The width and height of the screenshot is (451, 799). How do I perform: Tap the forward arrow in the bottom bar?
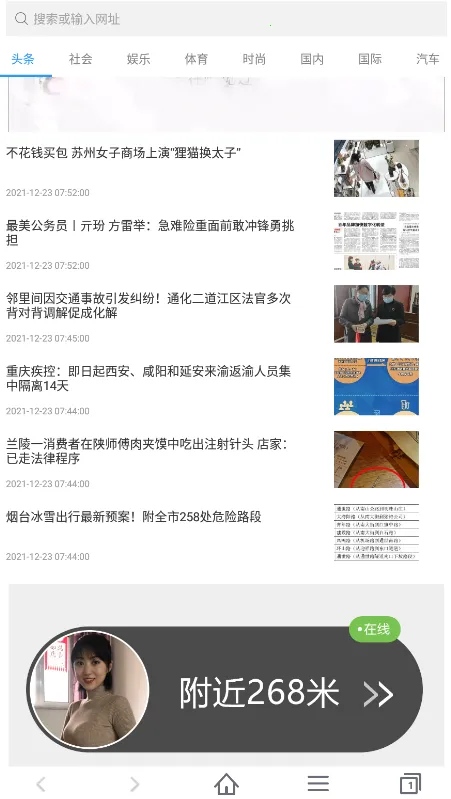point(134,783)
